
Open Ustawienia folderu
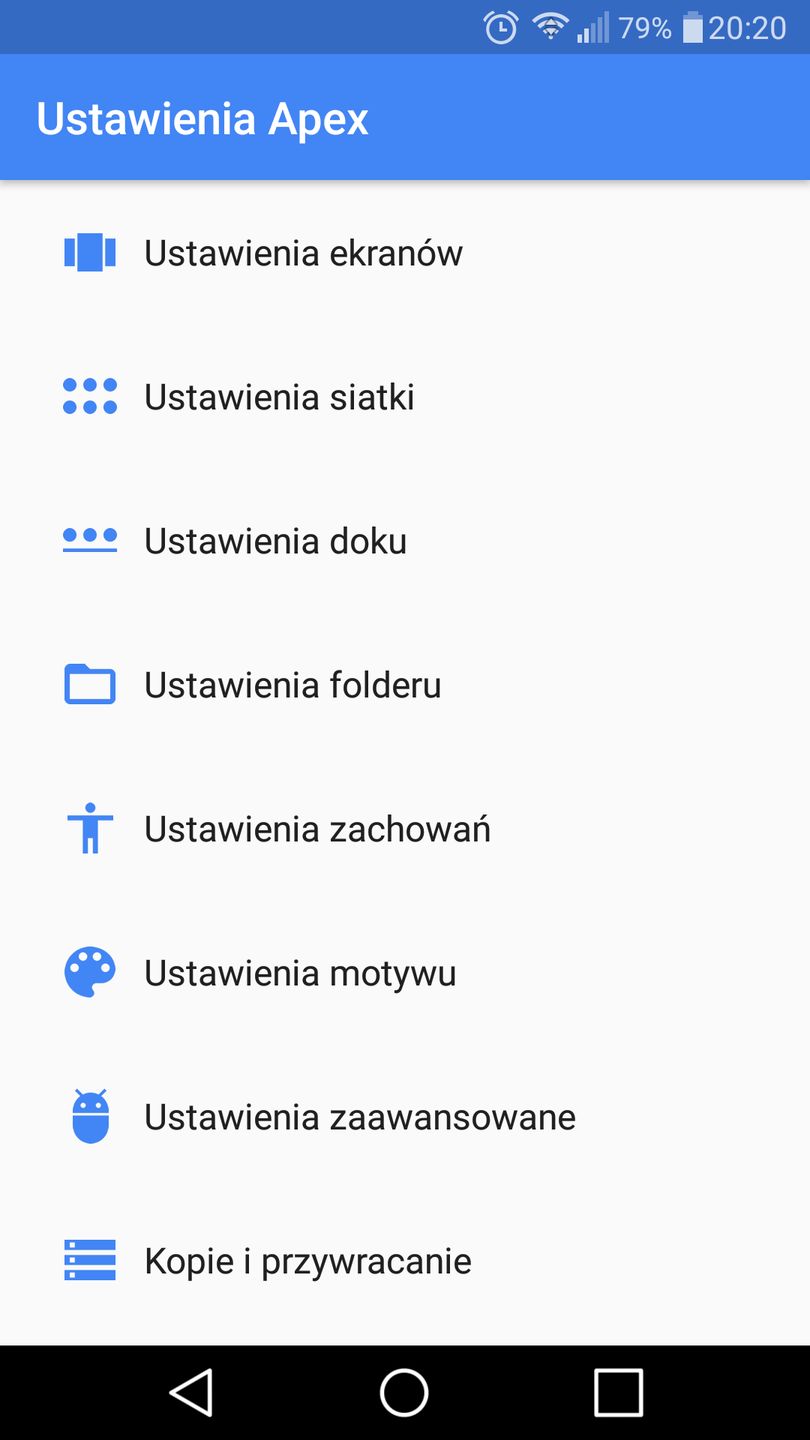[x=291, y=684]
